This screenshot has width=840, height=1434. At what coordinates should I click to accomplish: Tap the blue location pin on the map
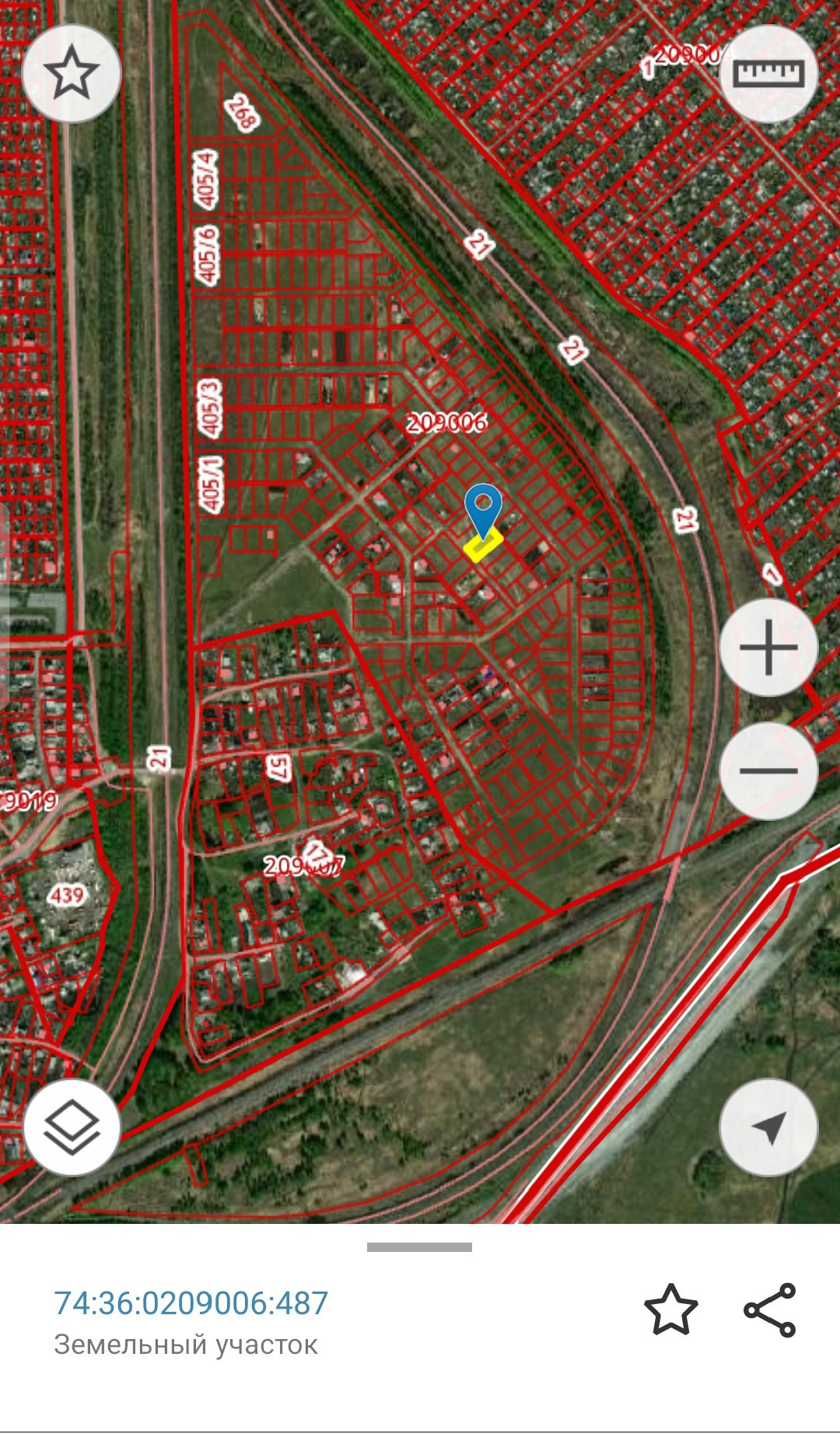click(x=483, y=507)
